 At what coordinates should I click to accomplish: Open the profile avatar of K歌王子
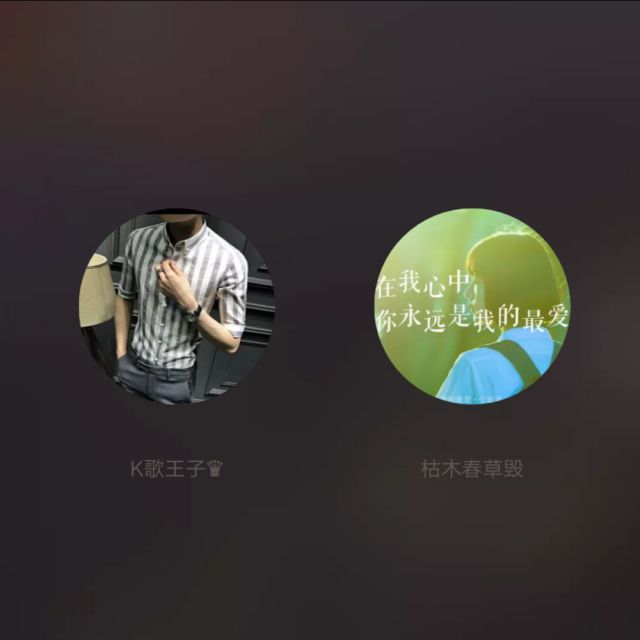click(x=177, y=307)
